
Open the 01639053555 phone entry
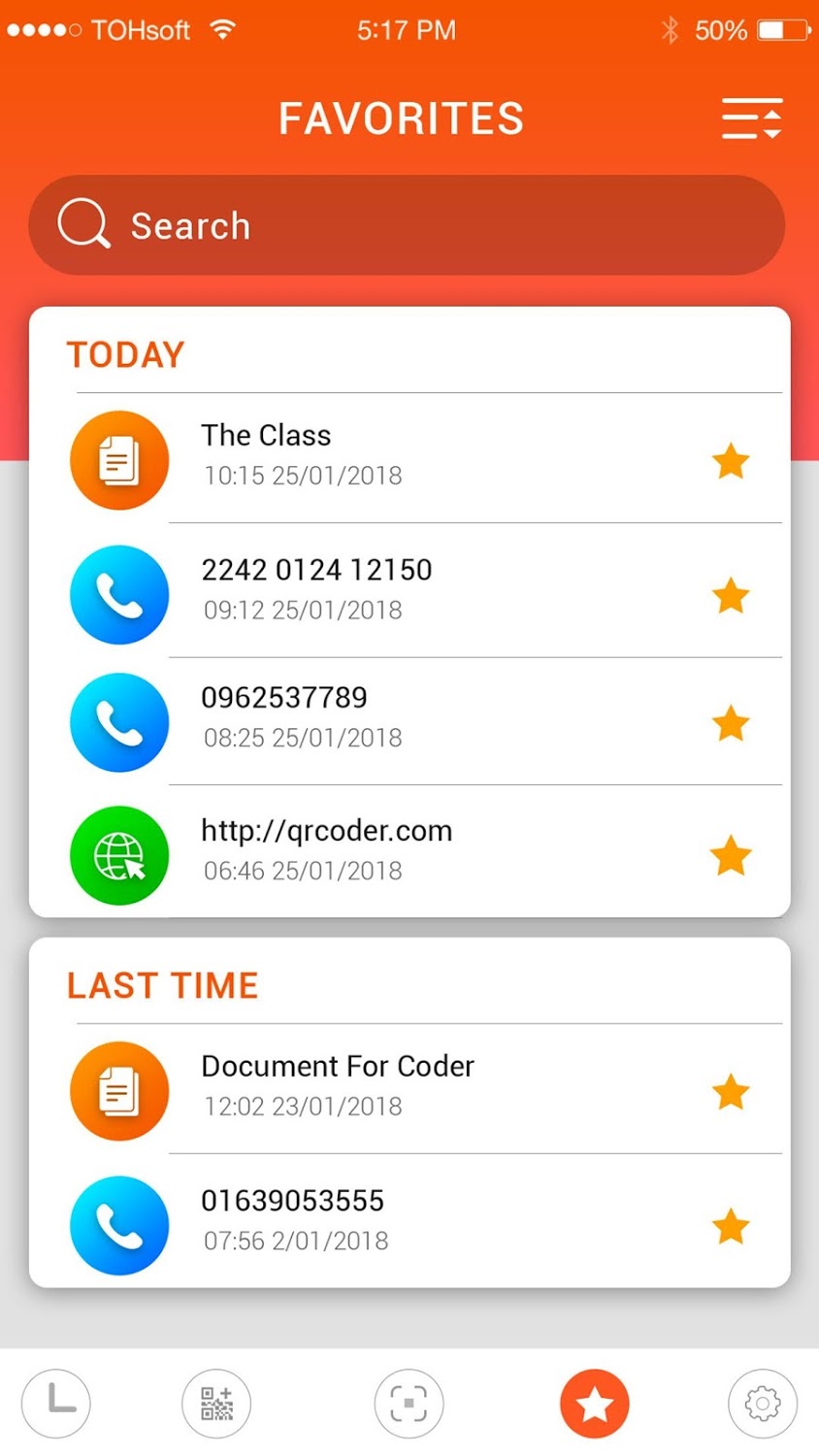tap(388, 1220)
